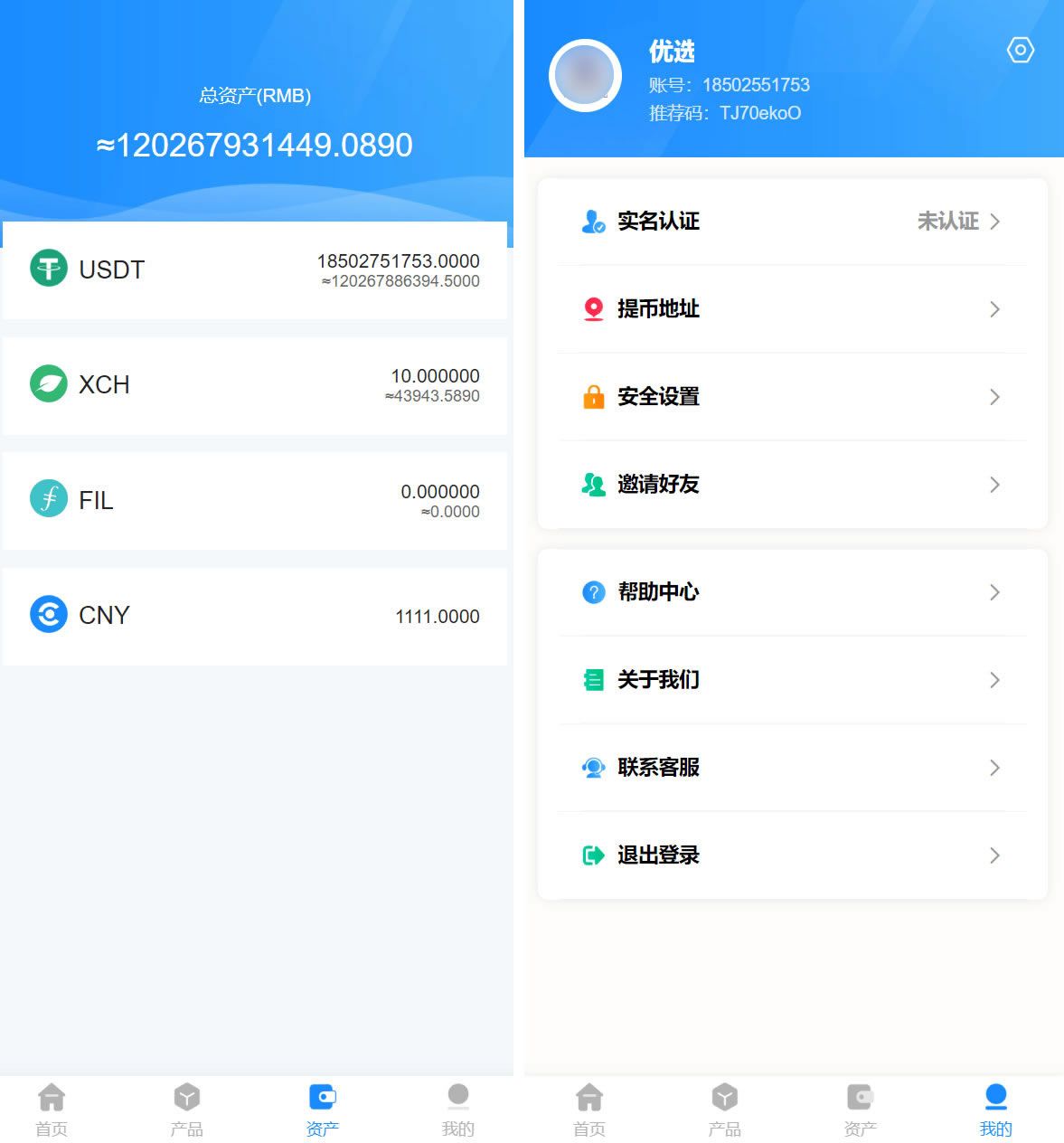View the FIL asset card
Screen dimensions: 1064x1143
pyautogui.click(x=255, y=500)
